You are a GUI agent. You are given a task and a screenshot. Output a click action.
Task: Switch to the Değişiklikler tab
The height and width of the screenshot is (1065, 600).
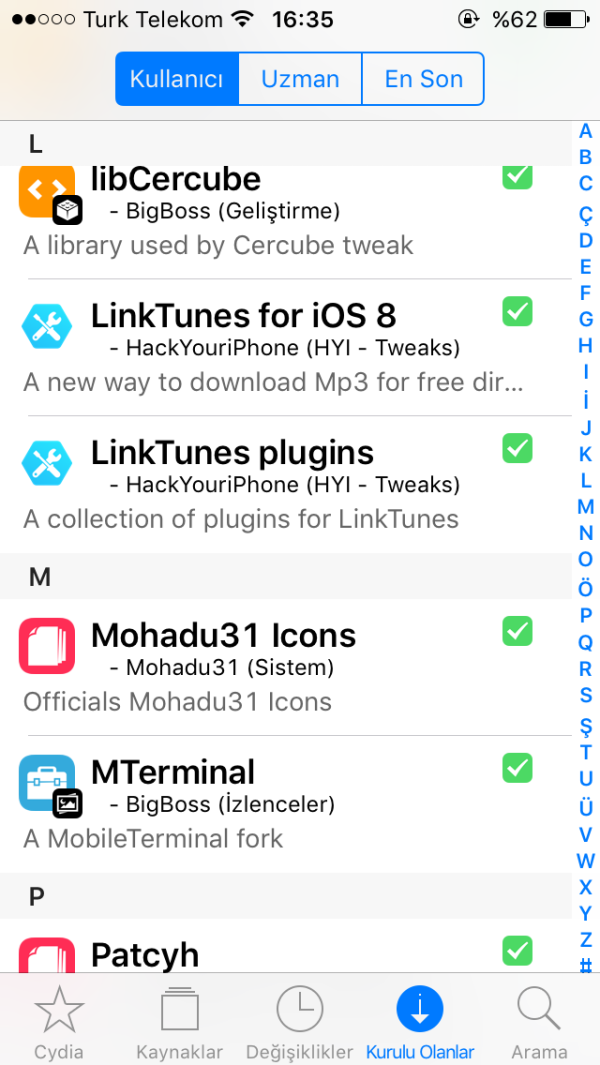[x=300, y=1022]
